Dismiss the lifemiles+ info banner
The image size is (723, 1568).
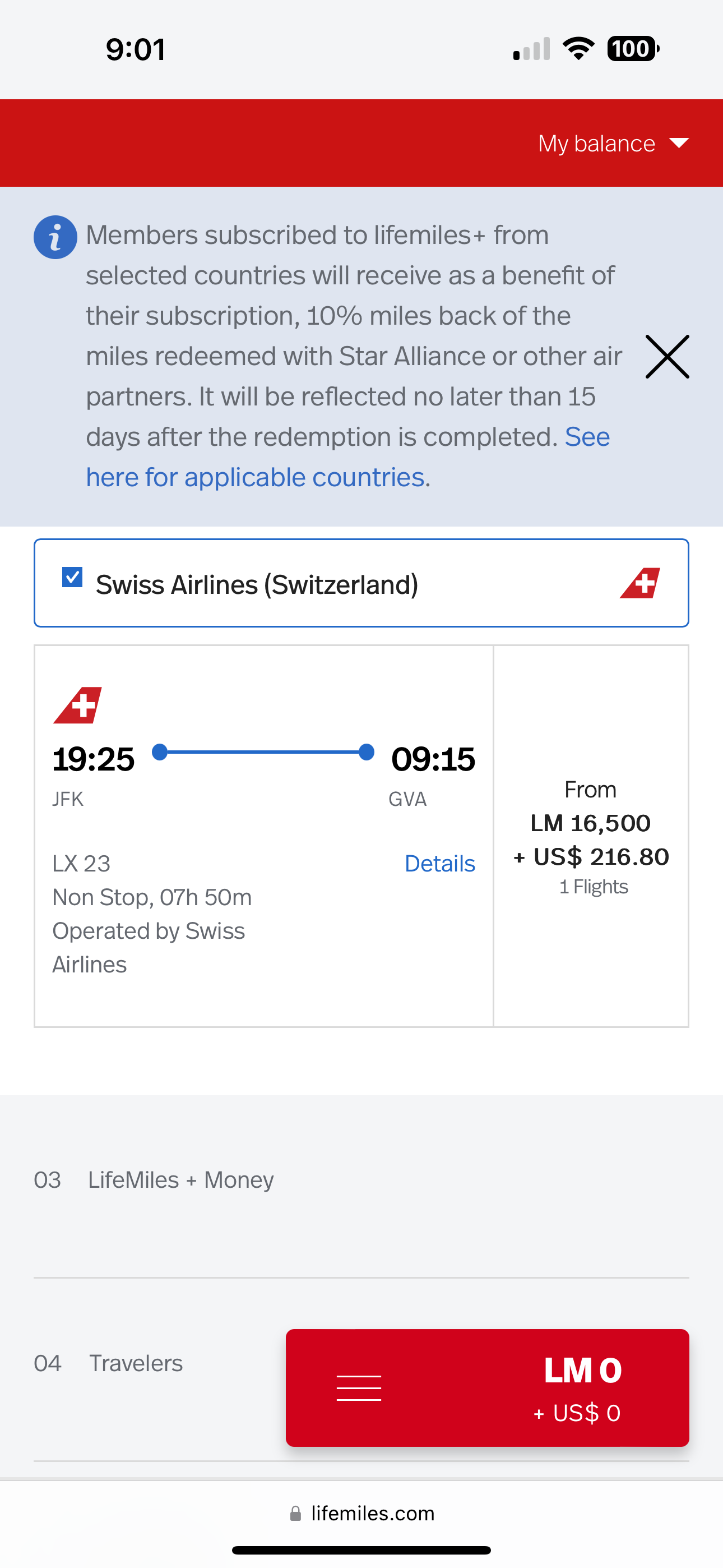click(x=667, y=357)
